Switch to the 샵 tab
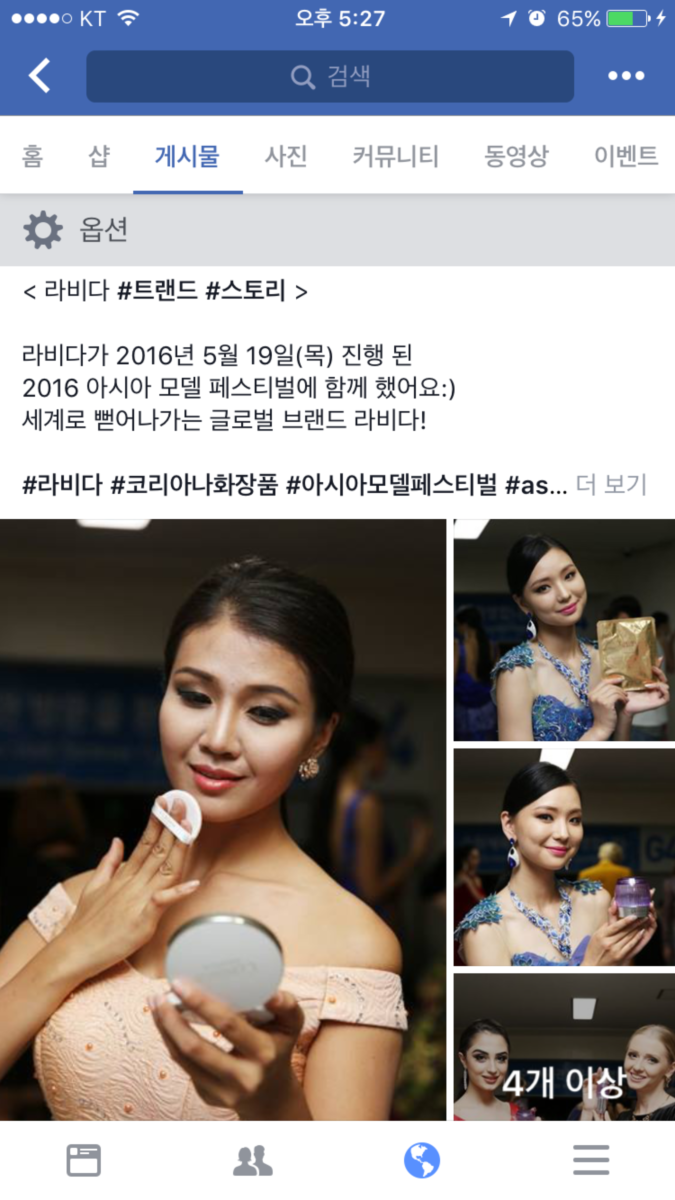 point(99,156)
